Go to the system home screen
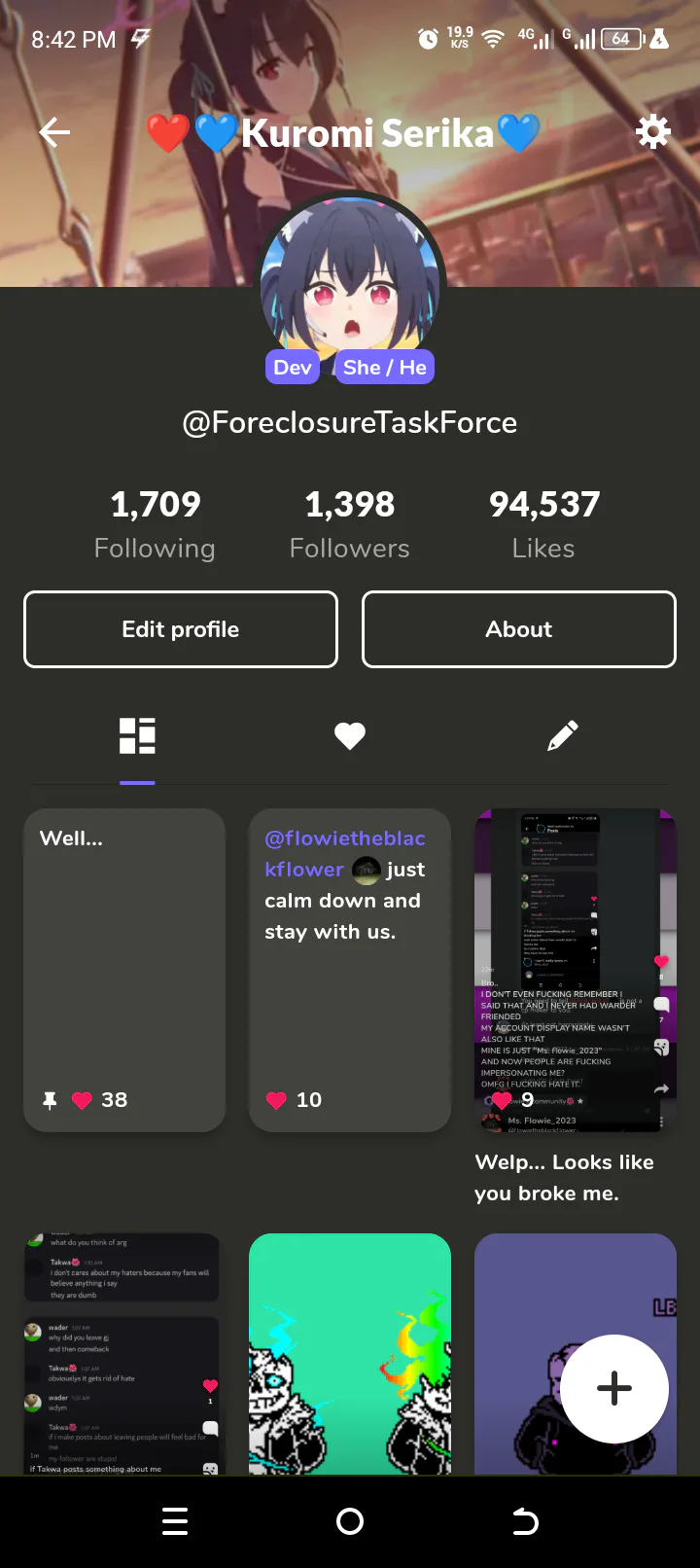 coord(350,1521)
